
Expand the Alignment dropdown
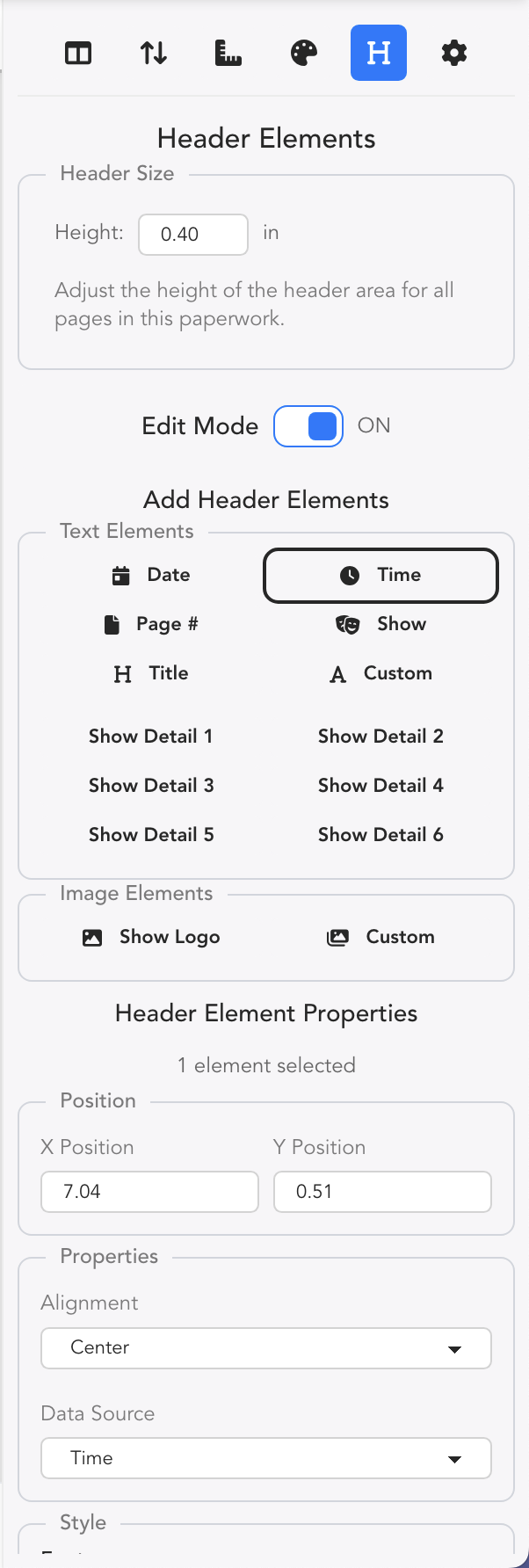pyautogui.click(x=265, y=1348)
